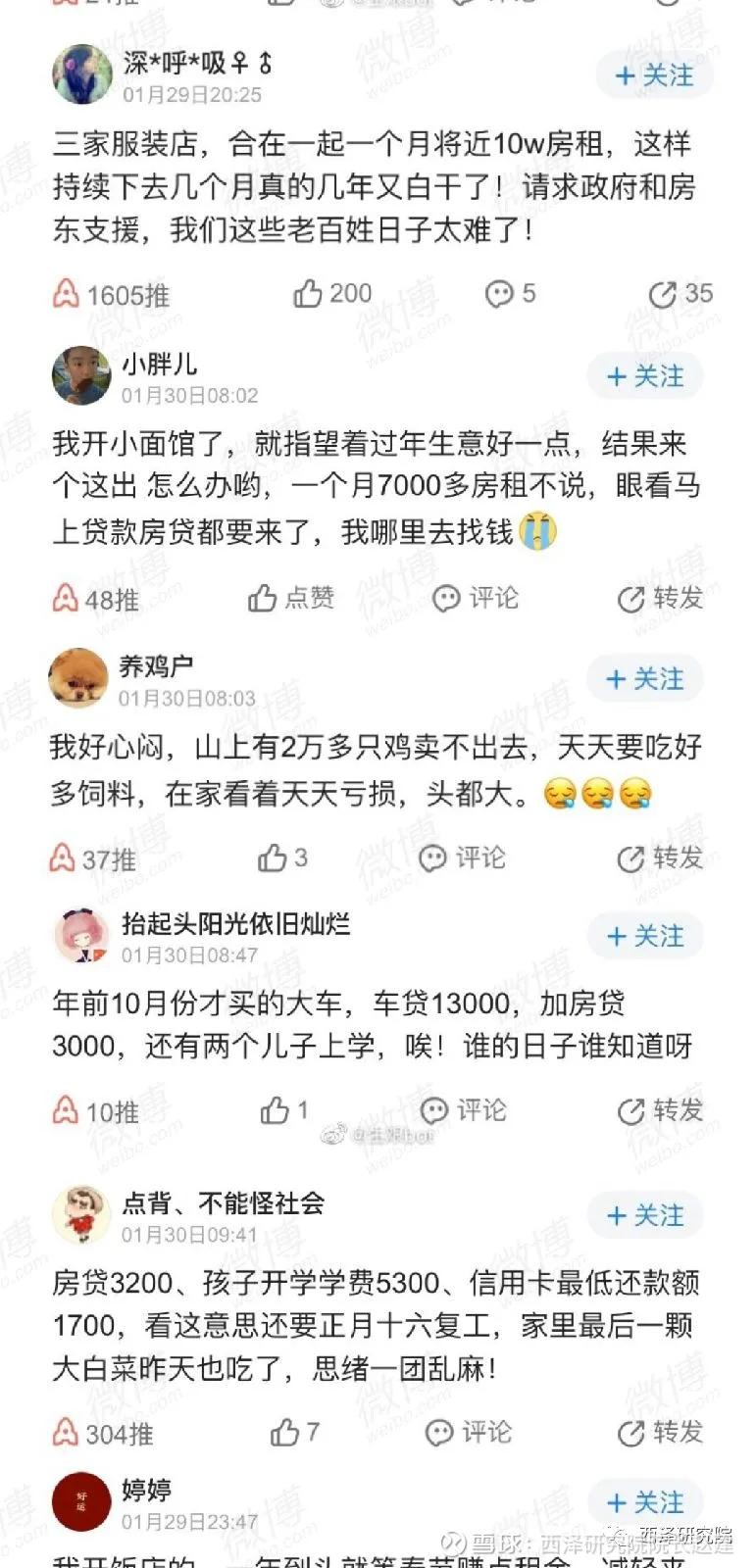Follow user 婷婷
The height and width of the screenshot is (1568, 756).
(x=645, y=1502)
